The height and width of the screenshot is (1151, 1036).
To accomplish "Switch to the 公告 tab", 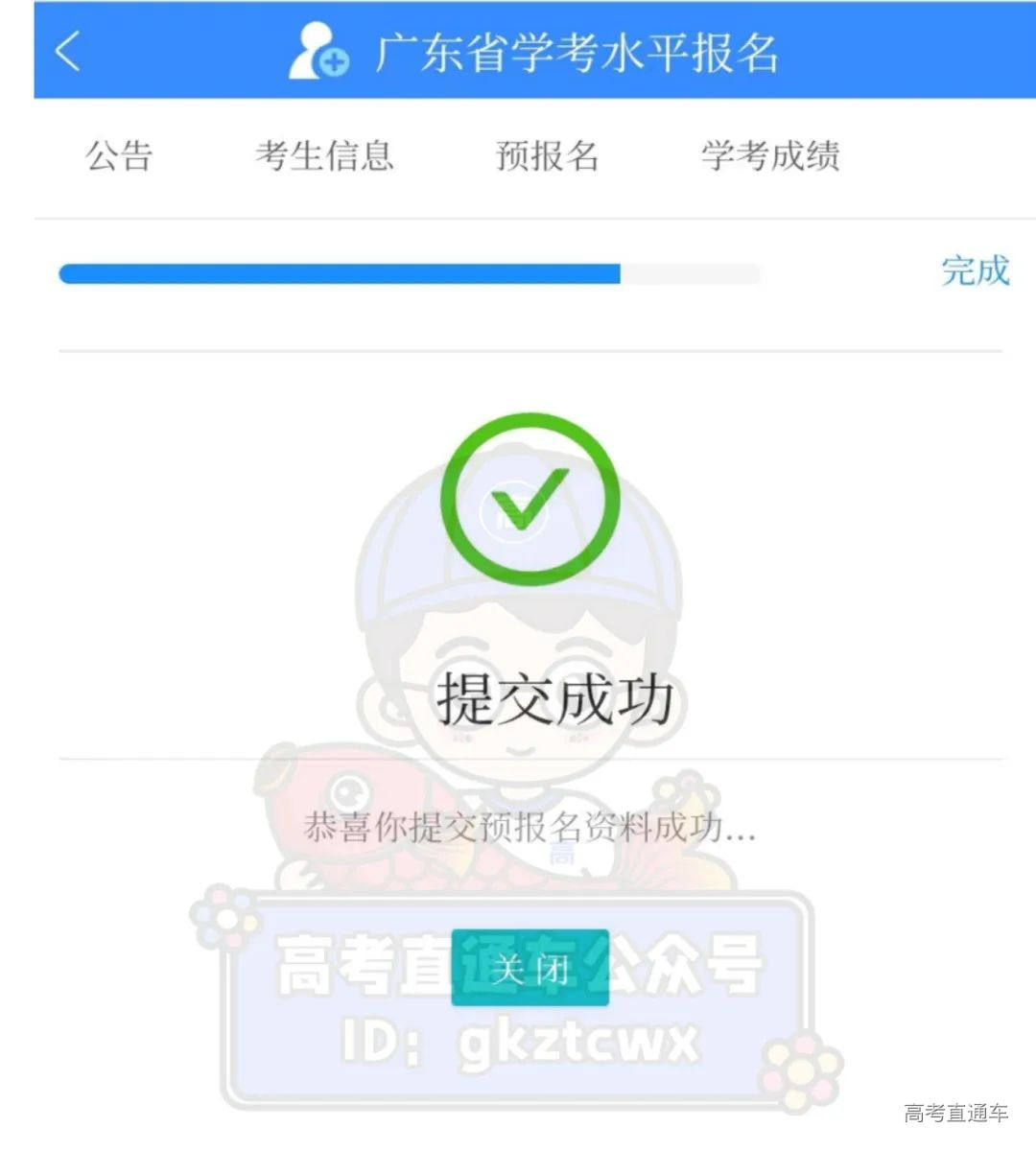I will 119,155.
